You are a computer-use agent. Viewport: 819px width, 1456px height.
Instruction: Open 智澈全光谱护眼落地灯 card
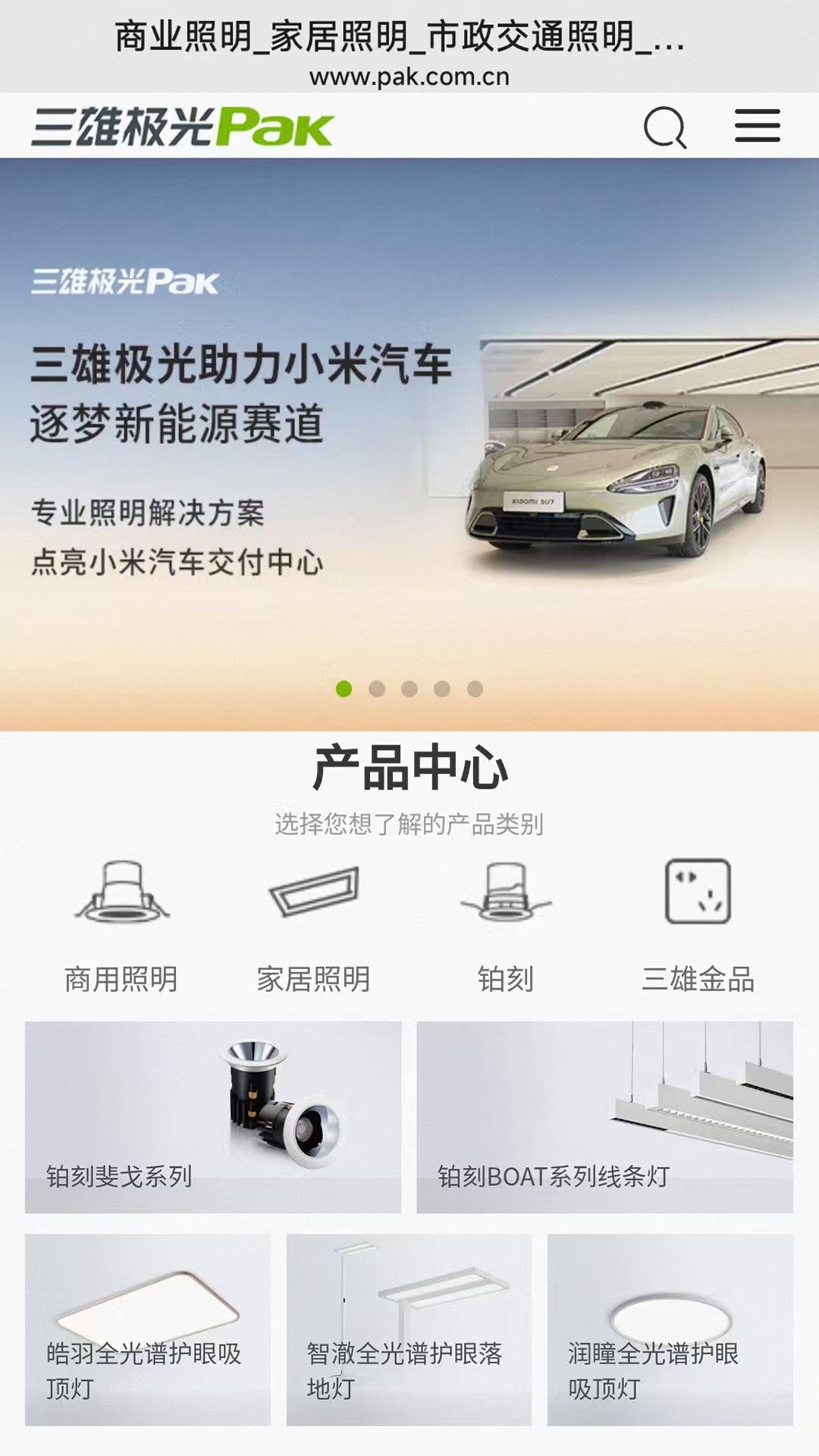coord(409,1329)
